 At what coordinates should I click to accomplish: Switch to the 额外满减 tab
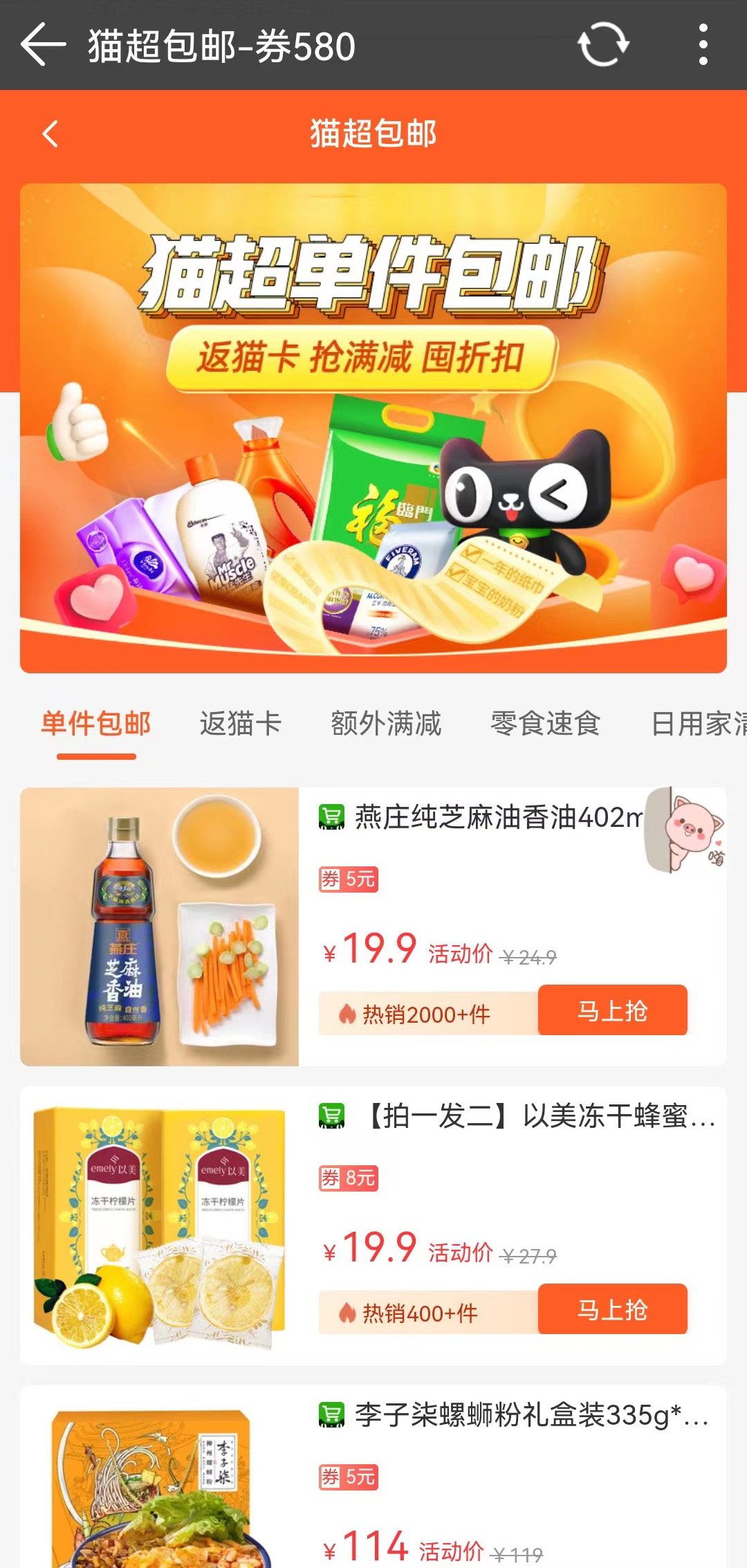pyautogui.click(x=386, y=724)
